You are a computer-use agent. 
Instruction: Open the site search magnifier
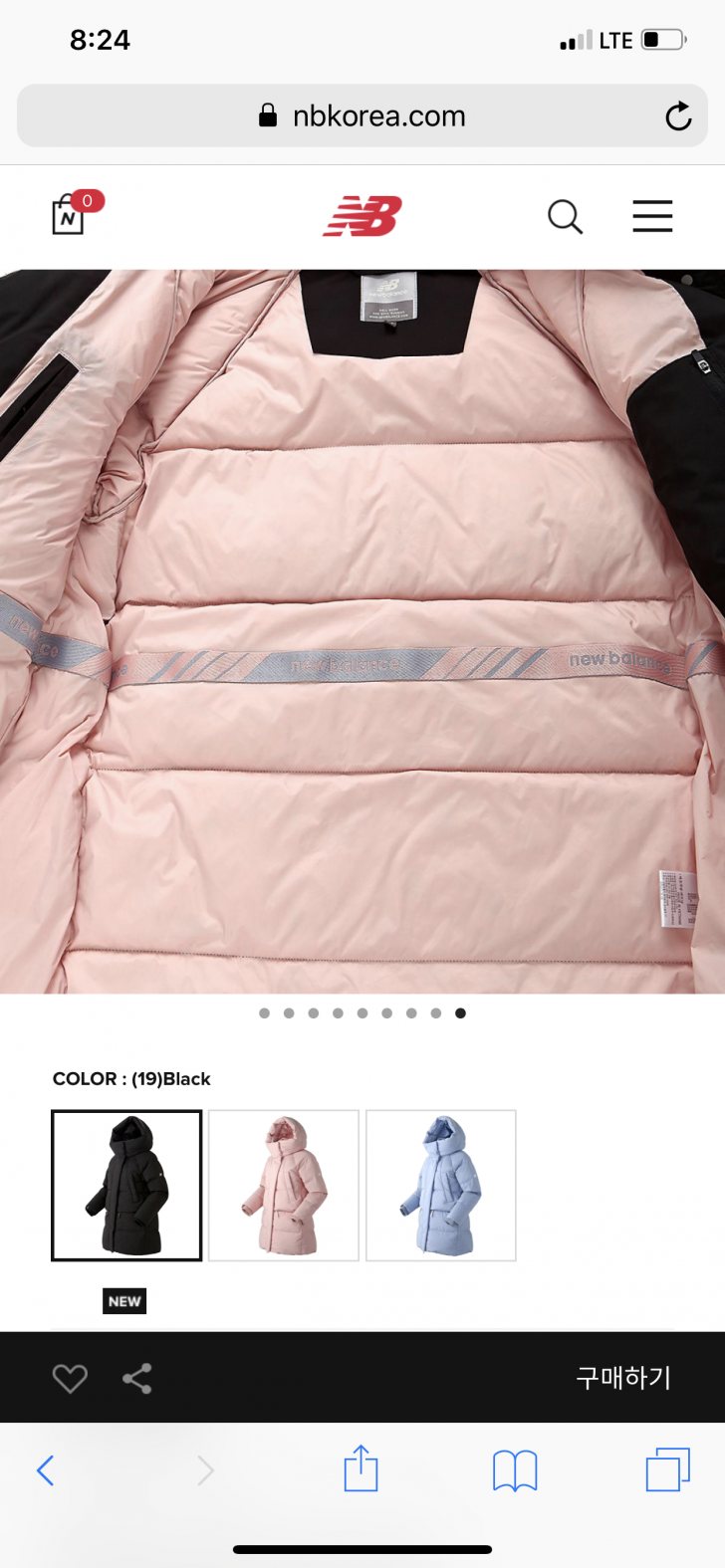click(x=565, y=216)
